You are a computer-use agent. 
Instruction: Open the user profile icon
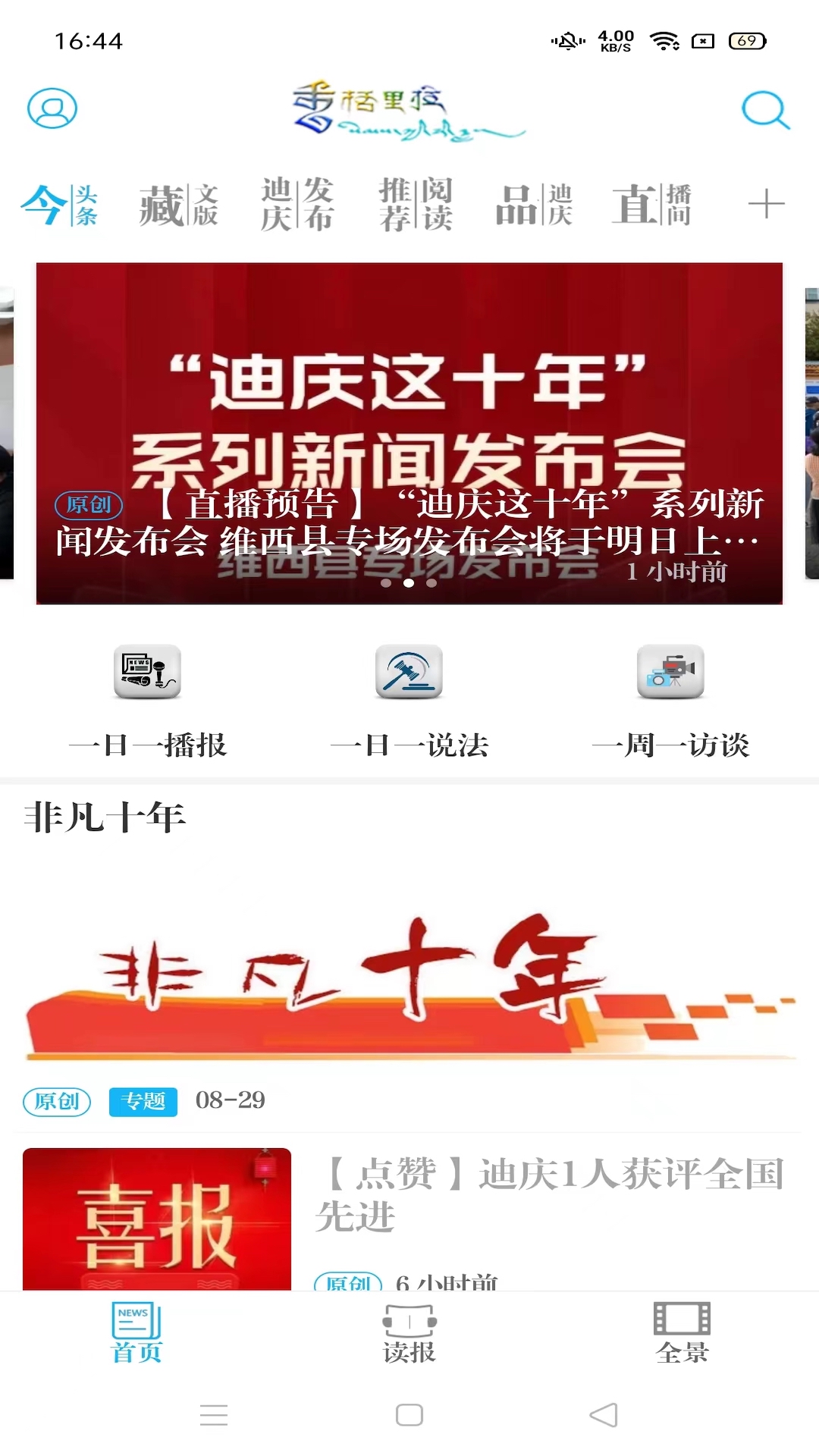click(52, 108)
